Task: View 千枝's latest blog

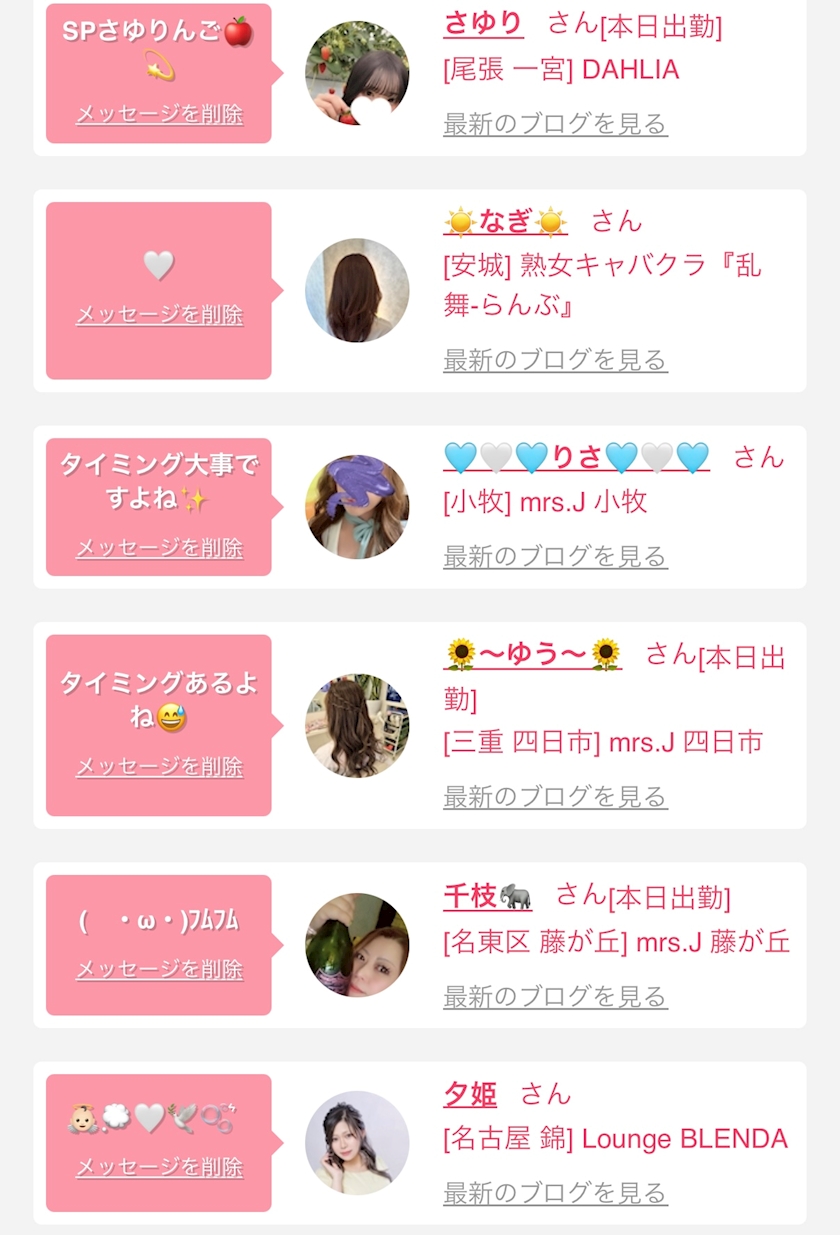Action: 555,996
